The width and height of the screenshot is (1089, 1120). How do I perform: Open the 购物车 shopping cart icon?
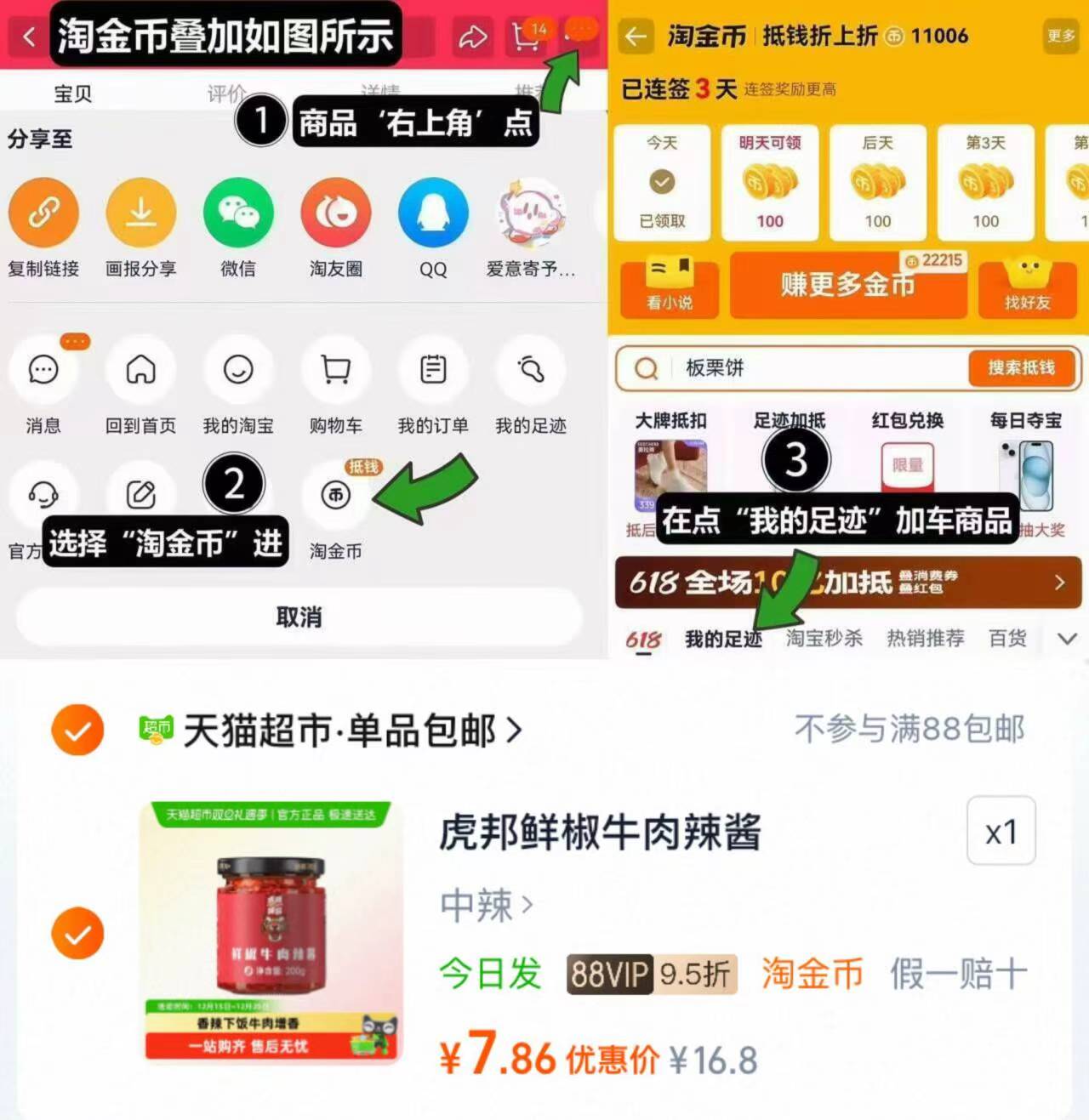click(335, 369)
